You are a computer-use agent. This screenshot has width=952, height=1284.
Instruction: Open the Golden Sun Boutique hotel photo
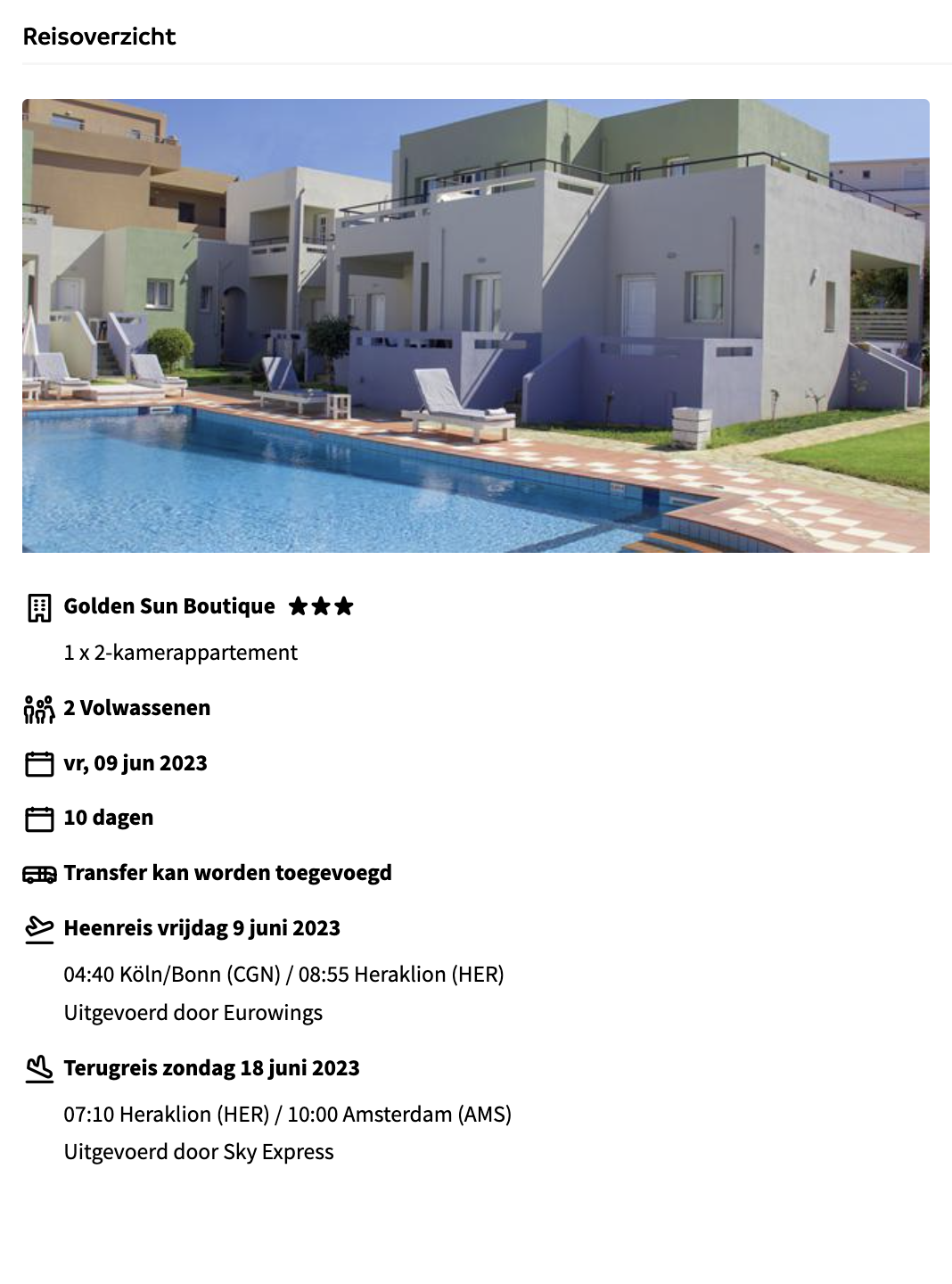coord(475,325)
